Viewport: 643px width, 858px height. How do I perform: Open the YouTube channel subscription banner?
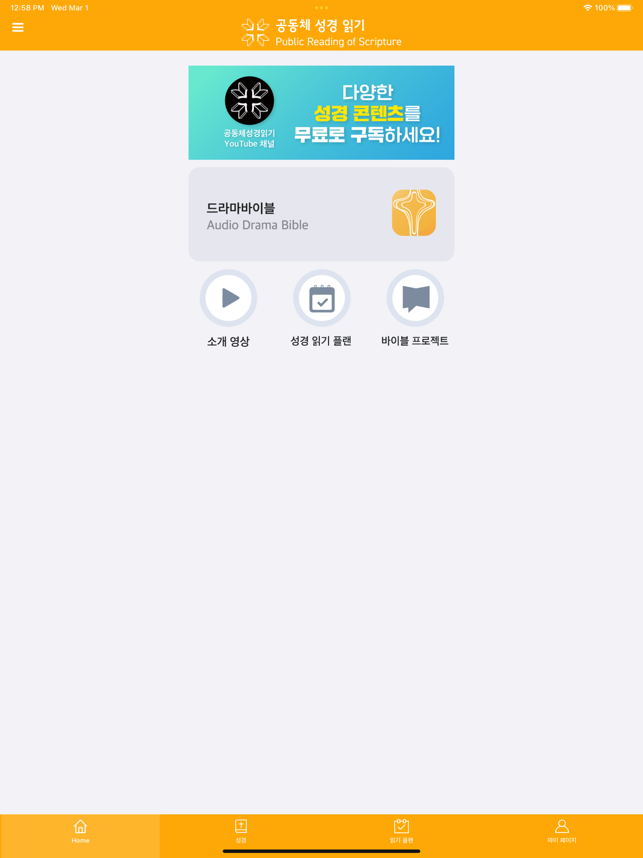pos(321,113)
